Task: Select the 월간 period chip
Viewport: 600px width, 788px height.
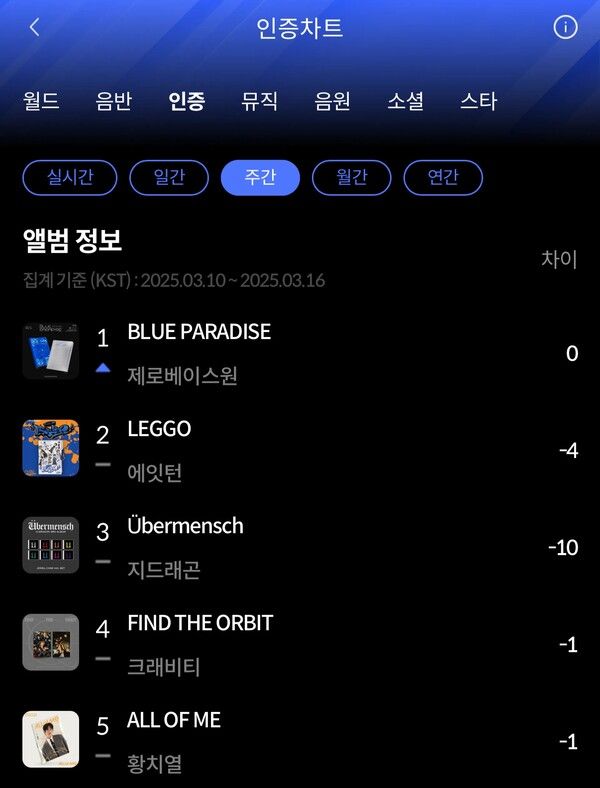Action: point(351,177)
